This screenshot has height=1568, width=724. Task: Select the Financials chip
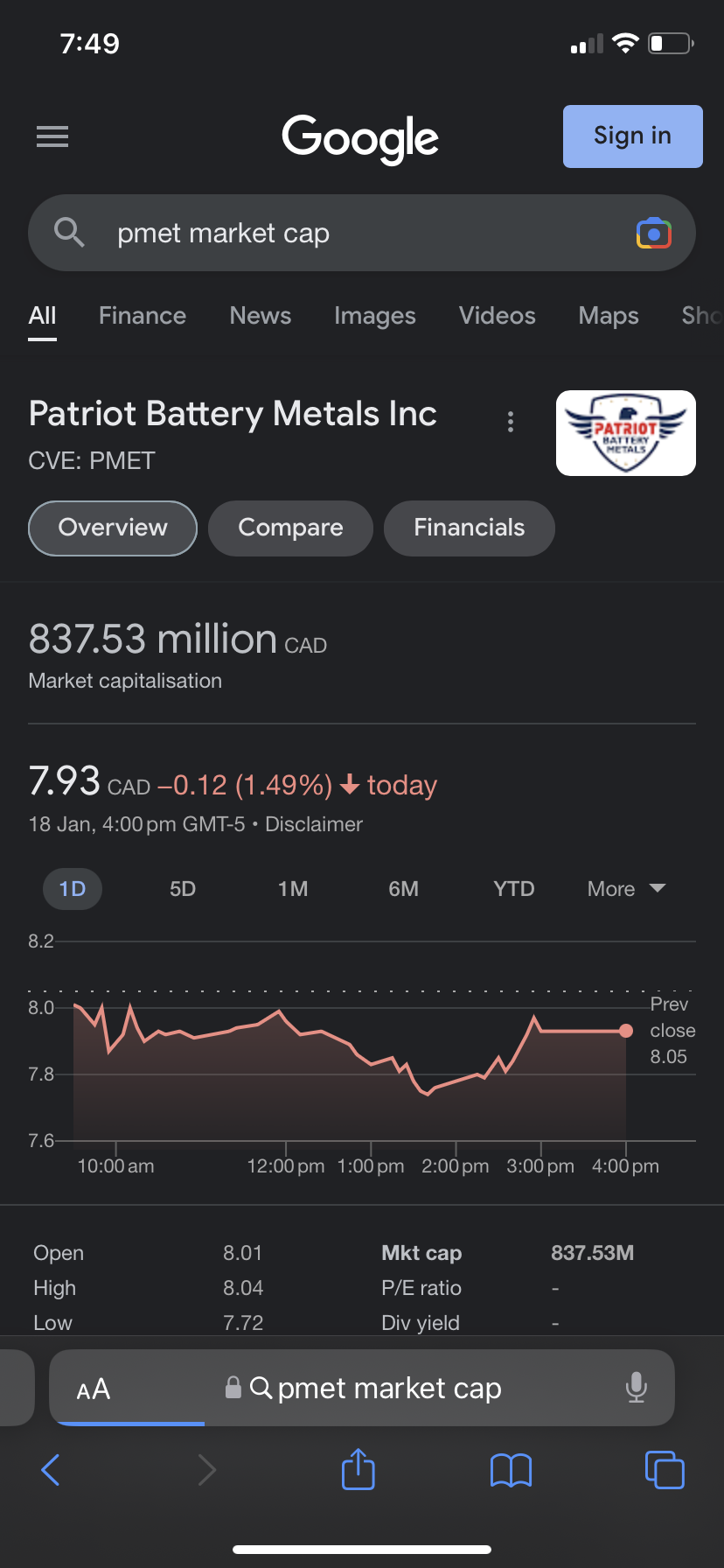tap(470, 528)
